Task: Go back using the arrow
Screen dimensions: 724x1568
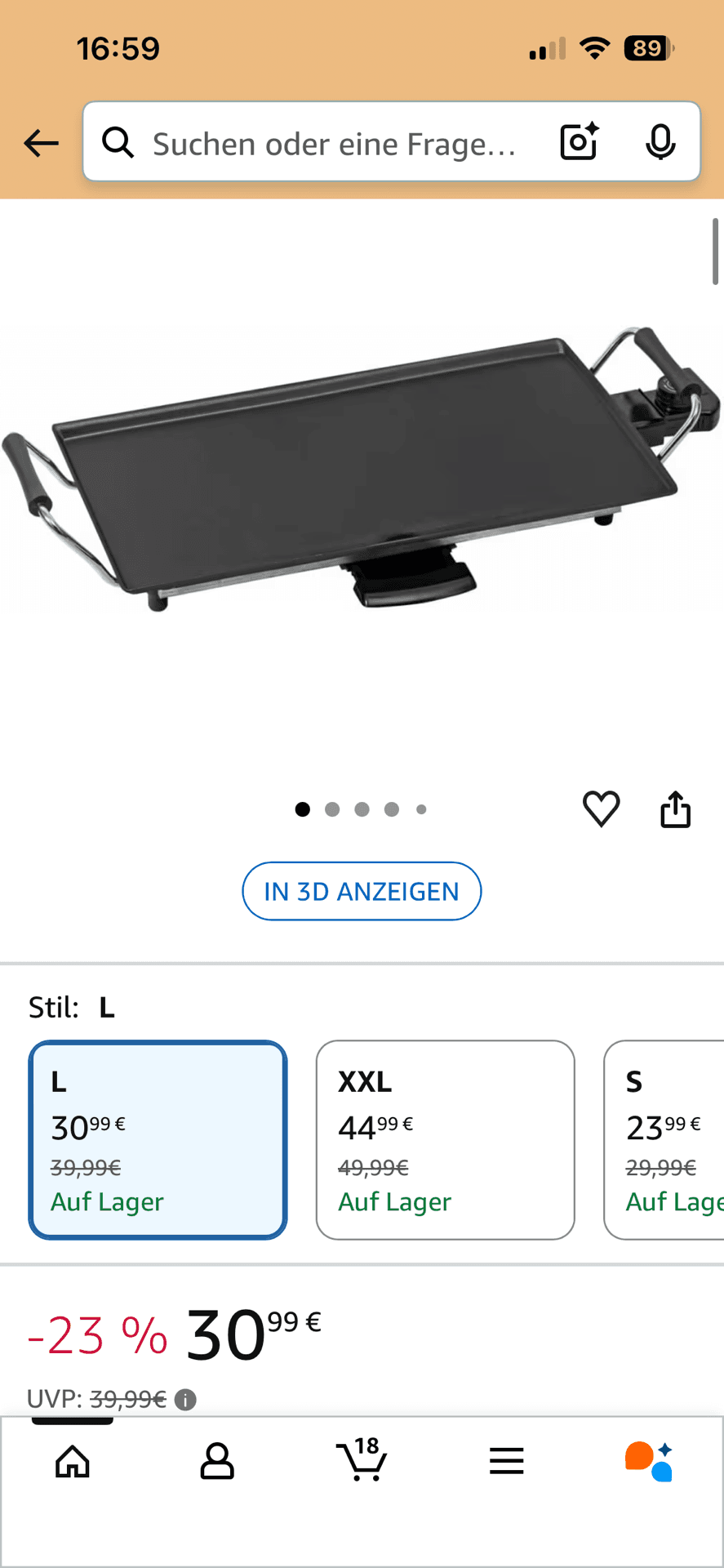Action: 41,143
